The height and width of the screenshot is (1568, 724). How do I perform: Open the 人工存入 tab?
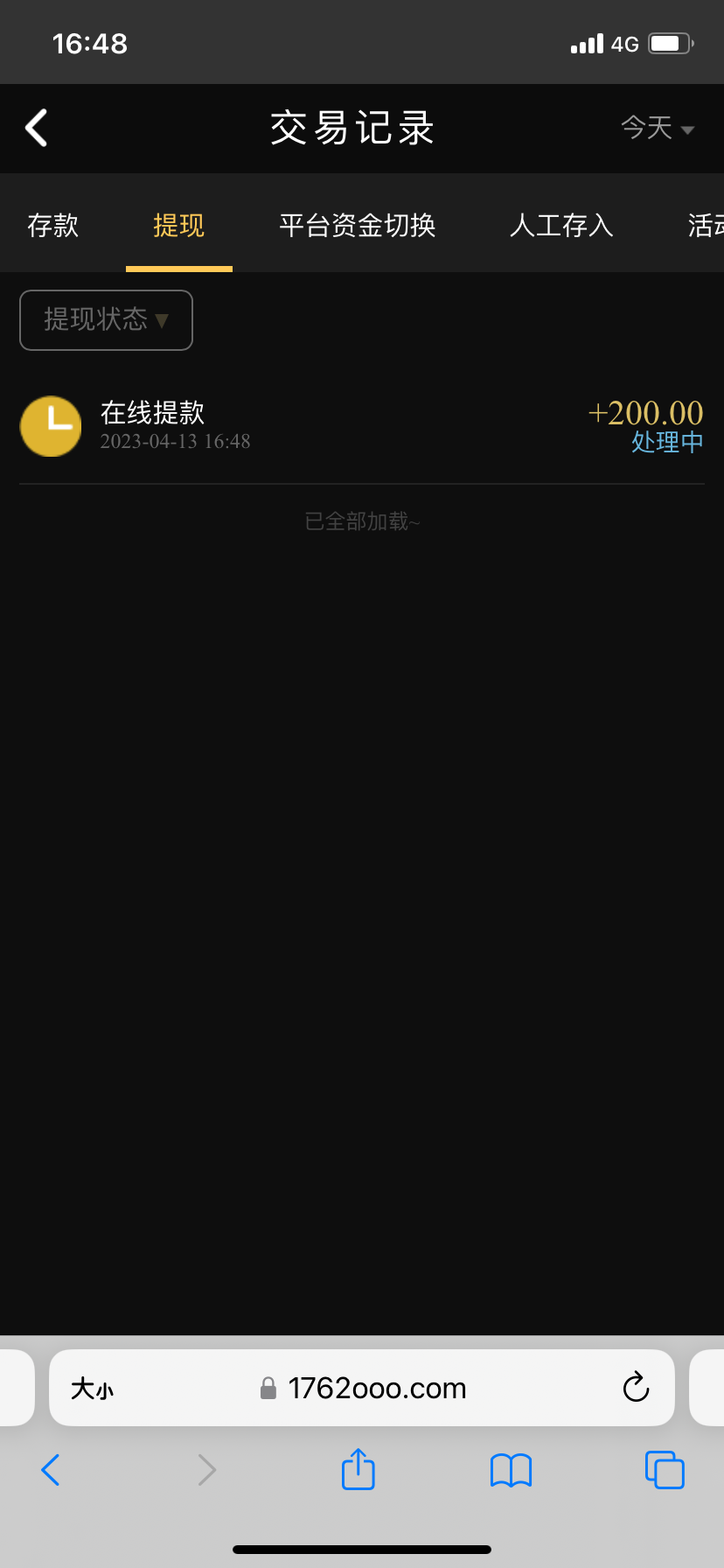tap(561, 226)
